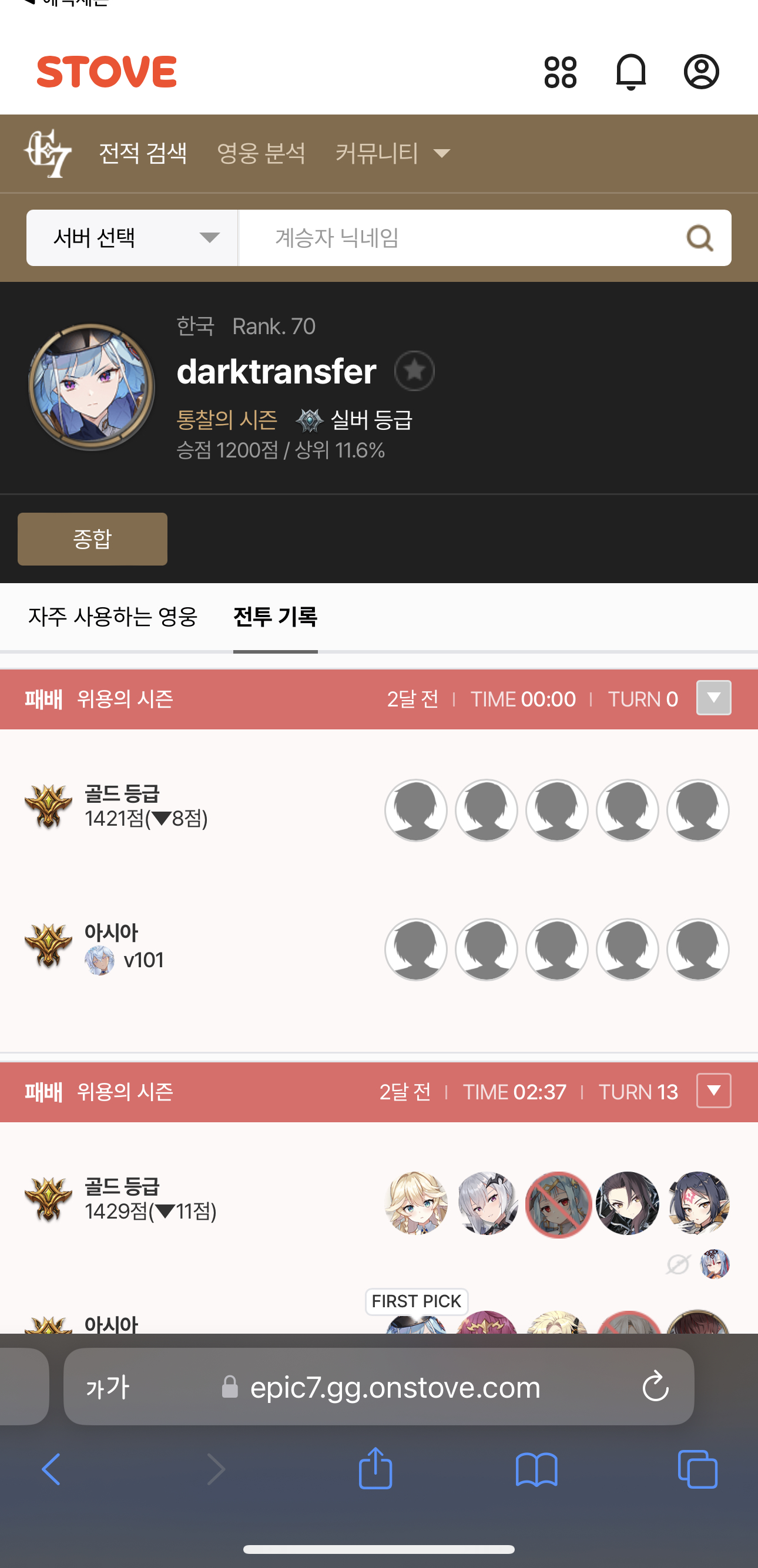The height and width of the screenshot is (1568, 758).
Task: Open the account profile icon
Action: pyautogui.click(x=702, y=72)
